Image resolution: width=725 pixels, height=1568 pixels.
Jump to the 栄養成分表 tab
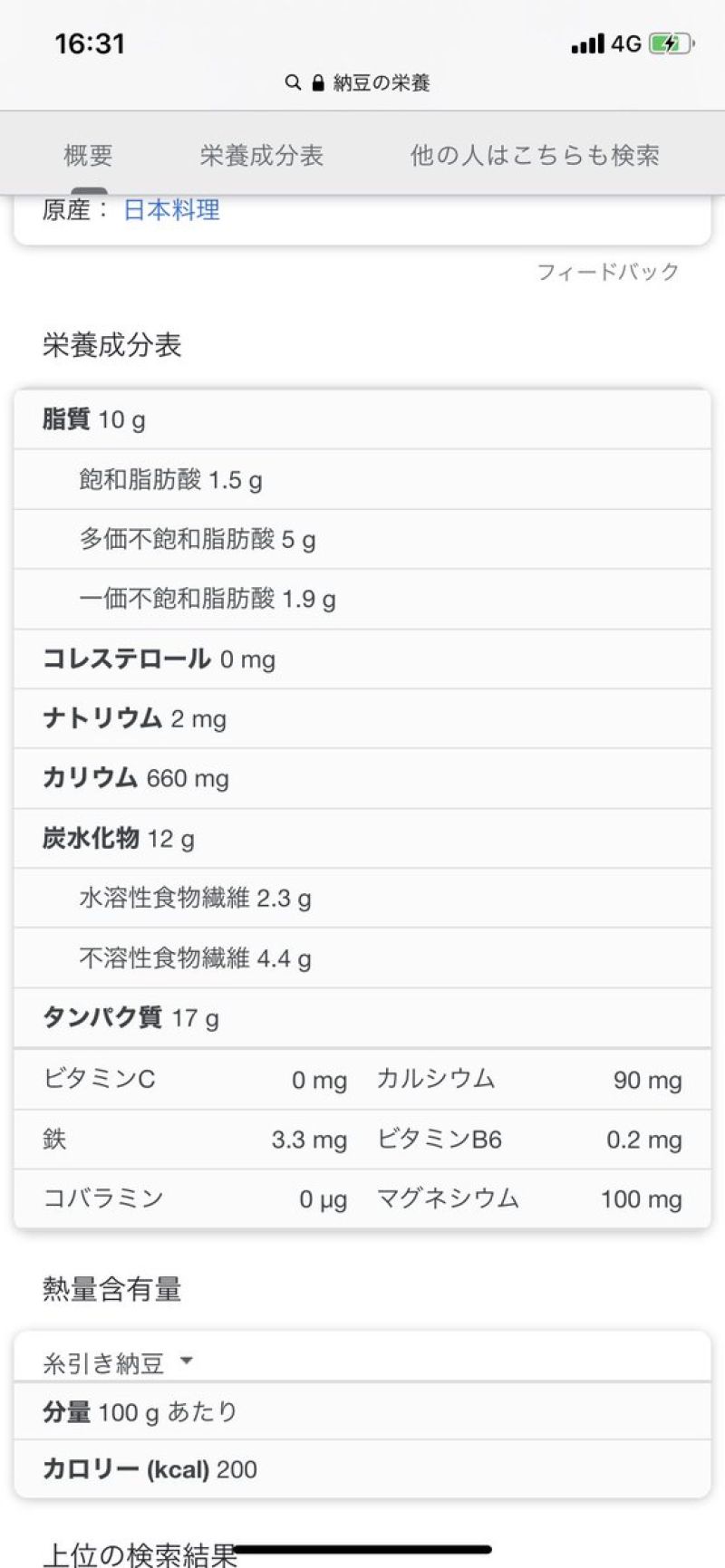[x=261, y=156]
